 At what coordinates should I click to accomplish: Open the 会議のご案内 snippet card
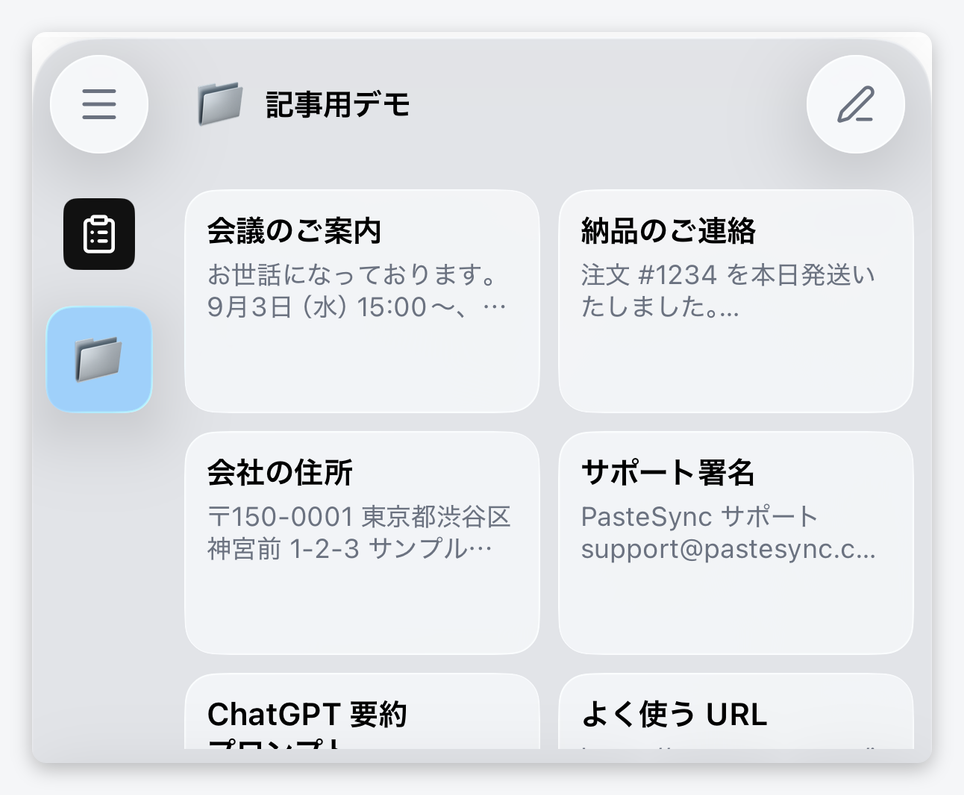click(362, 301)
